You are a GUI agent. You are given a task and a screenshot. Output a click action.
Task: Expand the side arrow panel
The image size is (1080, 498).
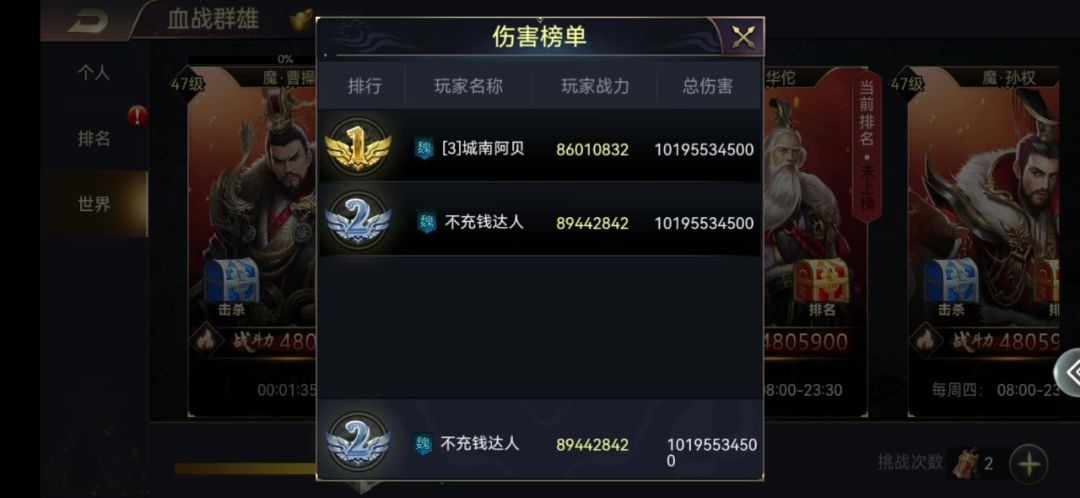coord(1069,372)
